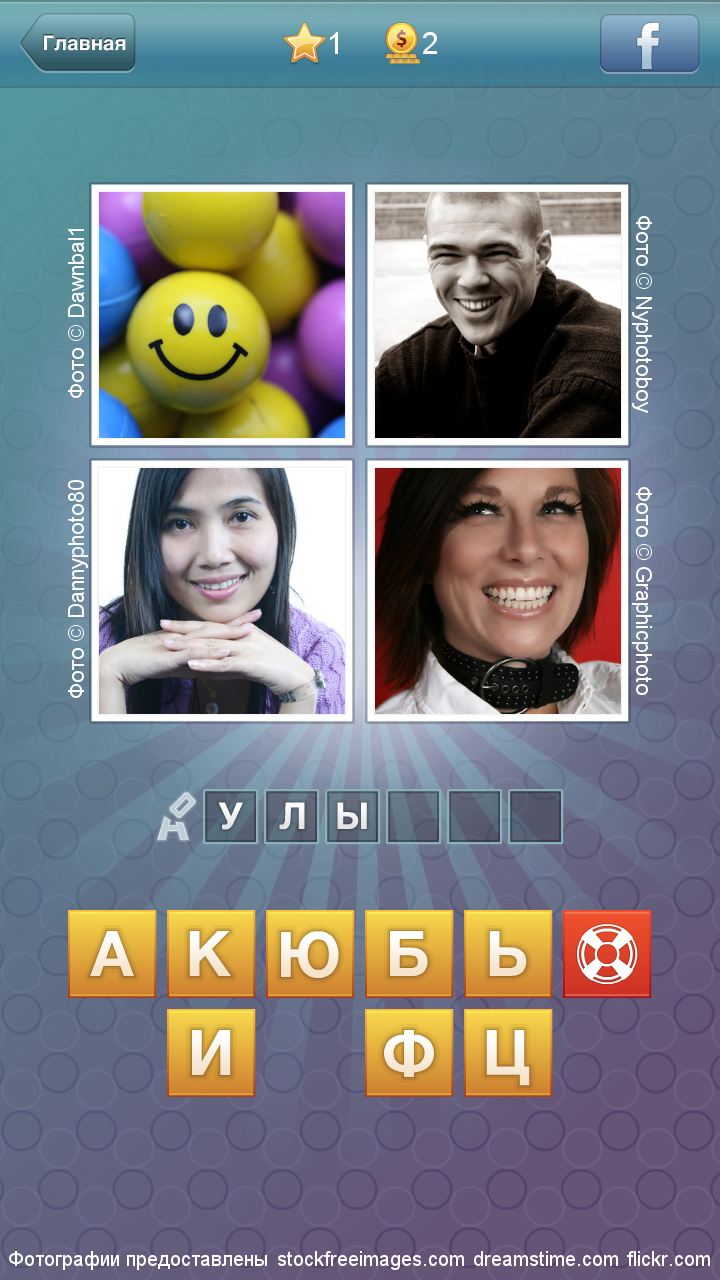Viewport: 720px width, 1280px height.
Task: Use the lifebuoy hint button
Action: (x=607, y=954)
